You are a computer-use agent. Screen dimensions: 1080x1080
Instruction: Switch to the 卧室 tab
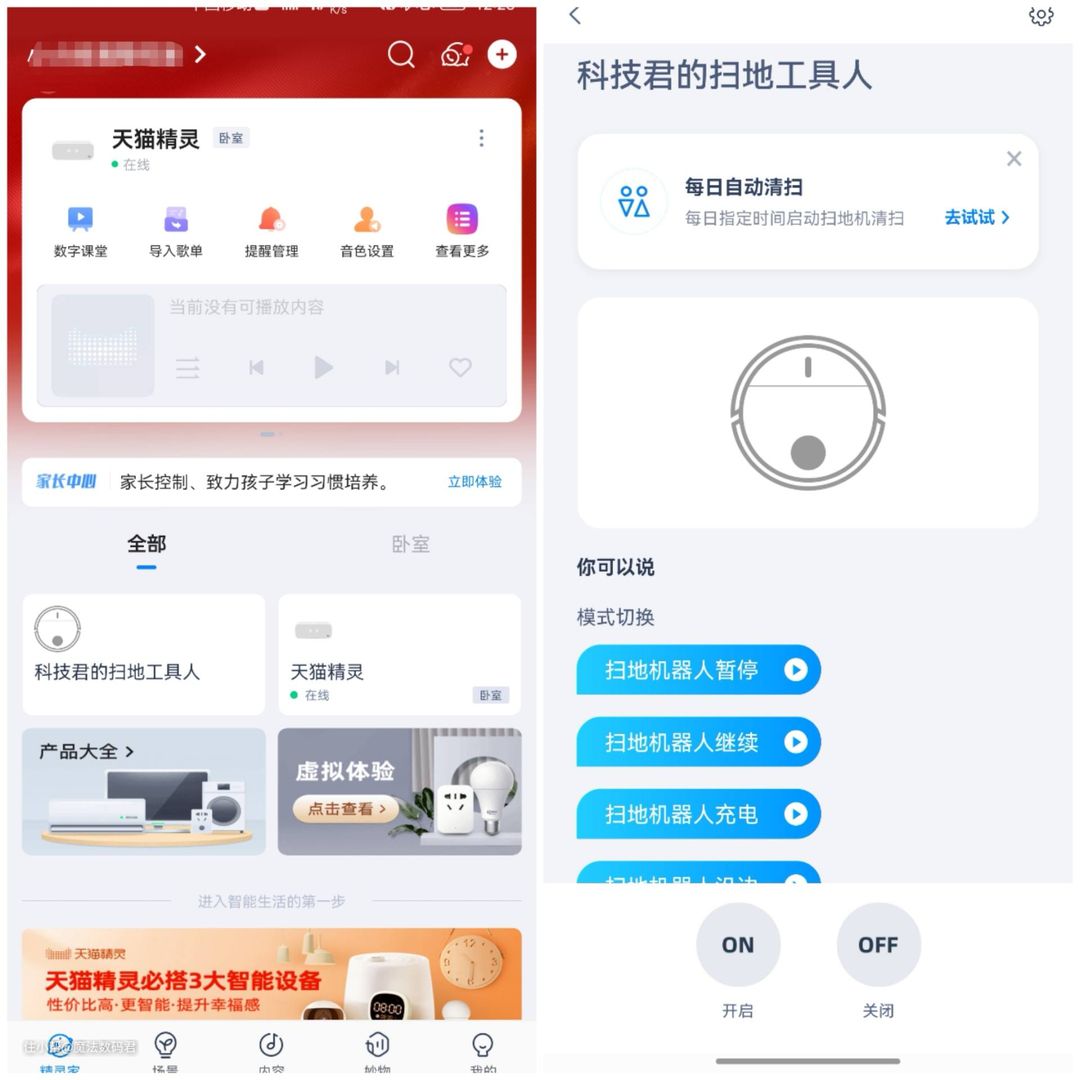pyautogui.click(x=410, y=544)
